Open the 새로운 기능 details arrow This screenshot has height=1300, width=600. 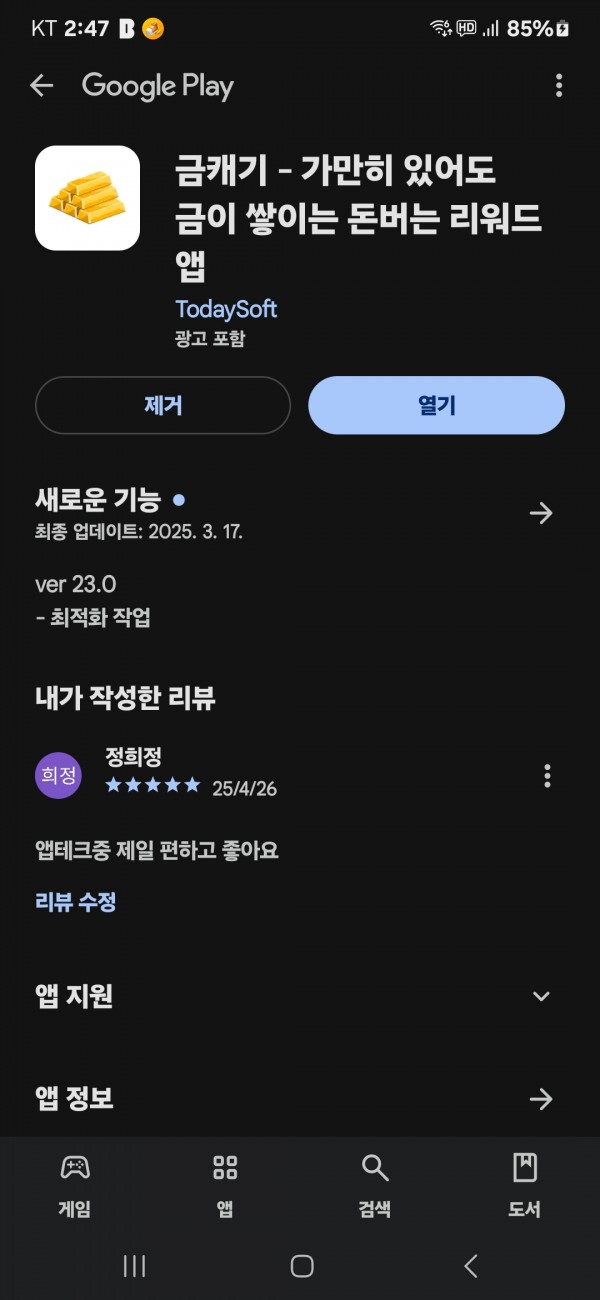(x=541, y=513)
